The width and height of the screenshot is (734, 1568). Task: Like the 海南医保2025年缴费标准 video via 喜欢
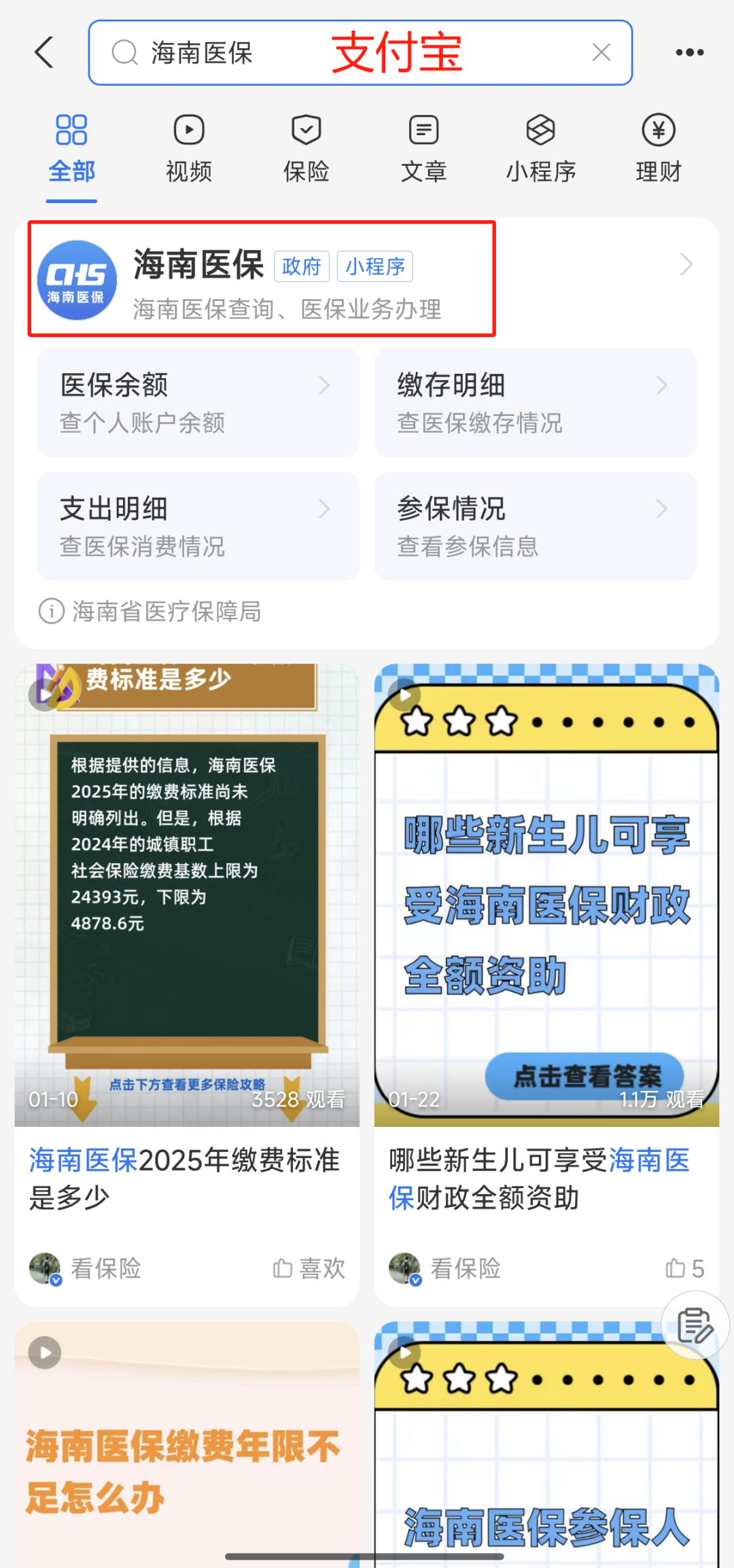[x=309, y=1268]
